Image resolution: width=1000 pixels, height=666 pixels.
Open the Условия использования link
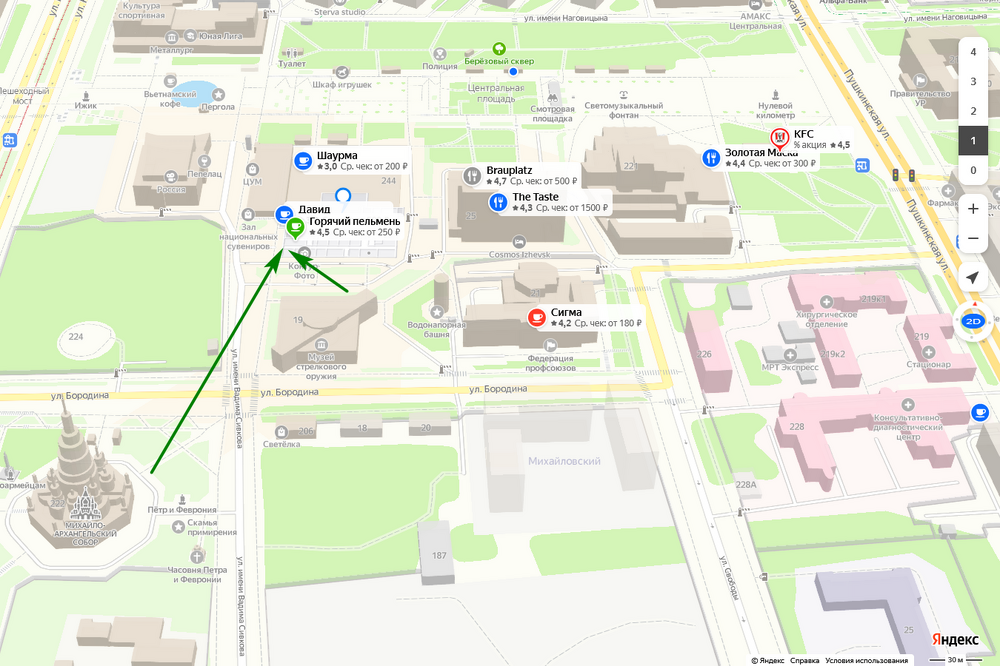click(x=867, y=660)
